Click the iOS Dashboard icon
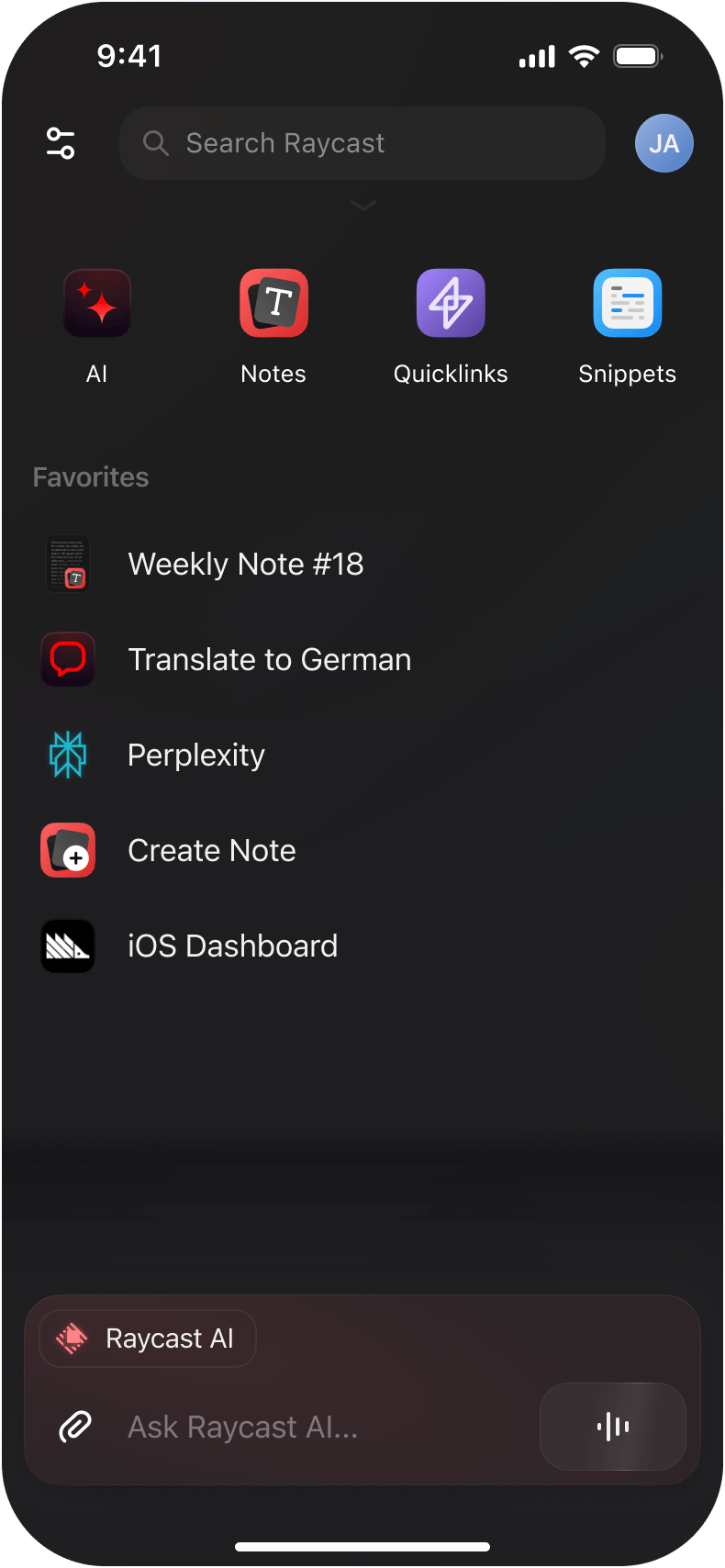Viewport: 725px width, 1568px height. point(67,946)
